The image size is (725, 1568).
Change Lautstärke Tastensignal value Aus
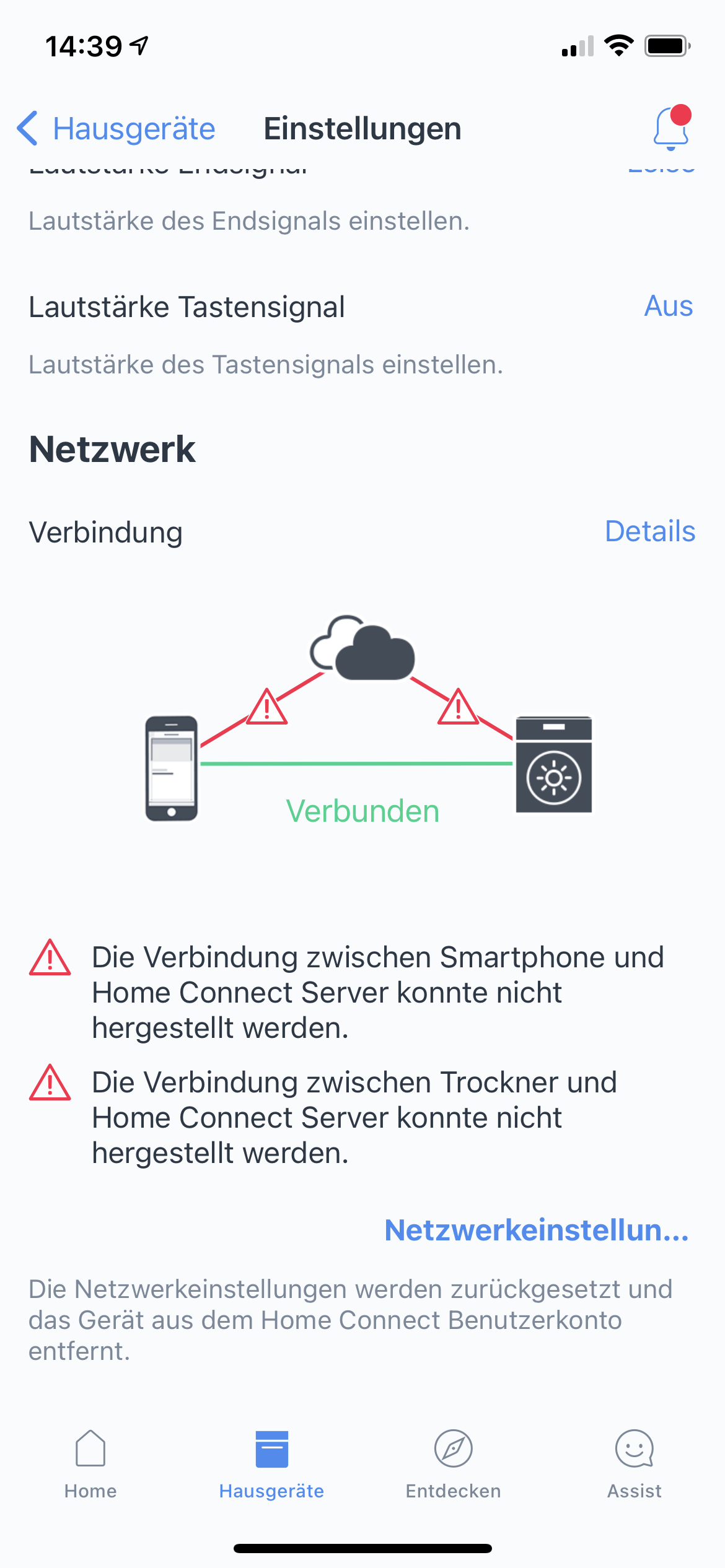(668, 306)
